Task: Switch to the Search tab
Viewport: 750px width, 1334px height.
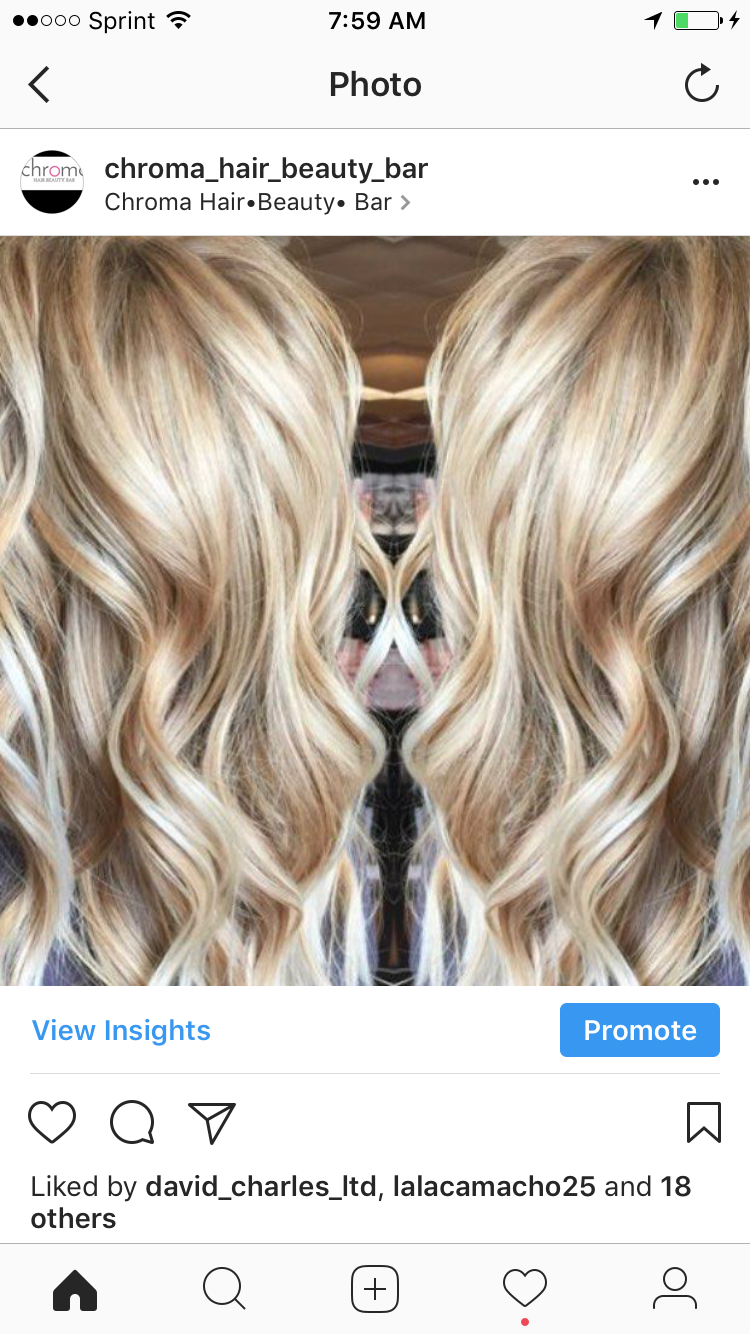Action: [225, 1289]
